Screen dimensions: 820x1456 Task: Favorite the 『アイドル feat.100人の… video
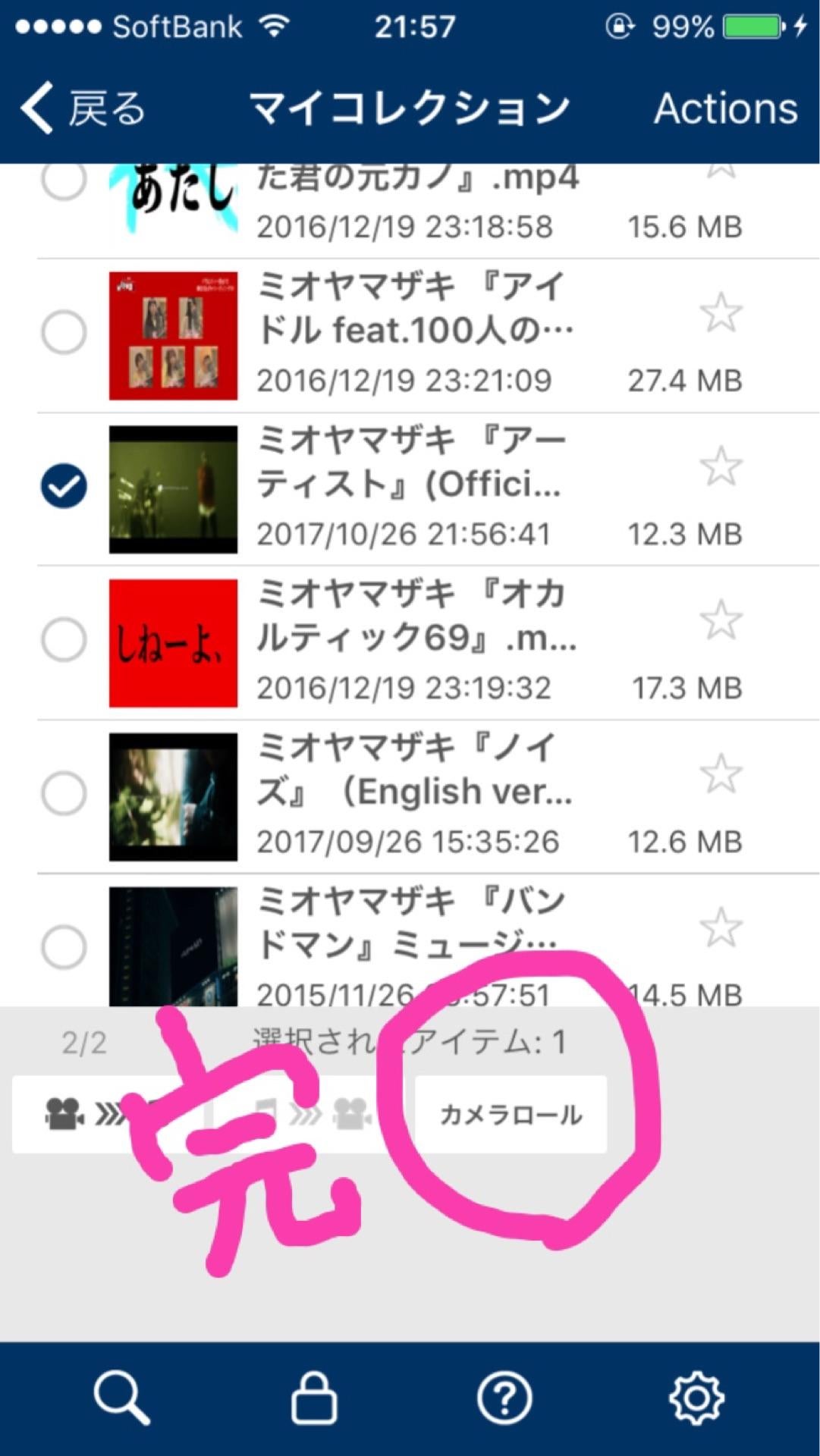click(x=720, y=312)
